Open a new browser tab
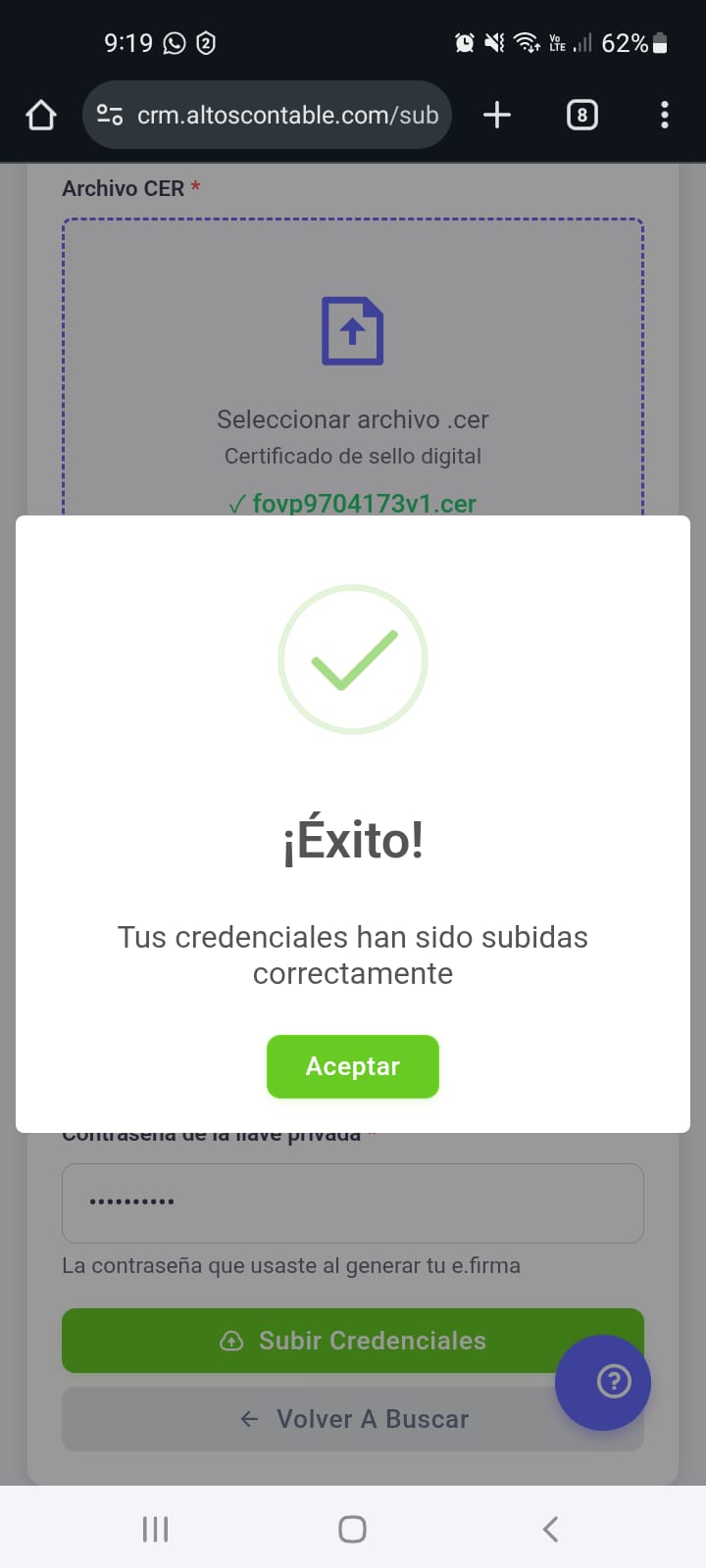Viewport: 706px width, 1568px height. pyautogui.click(x=497, y=116)
